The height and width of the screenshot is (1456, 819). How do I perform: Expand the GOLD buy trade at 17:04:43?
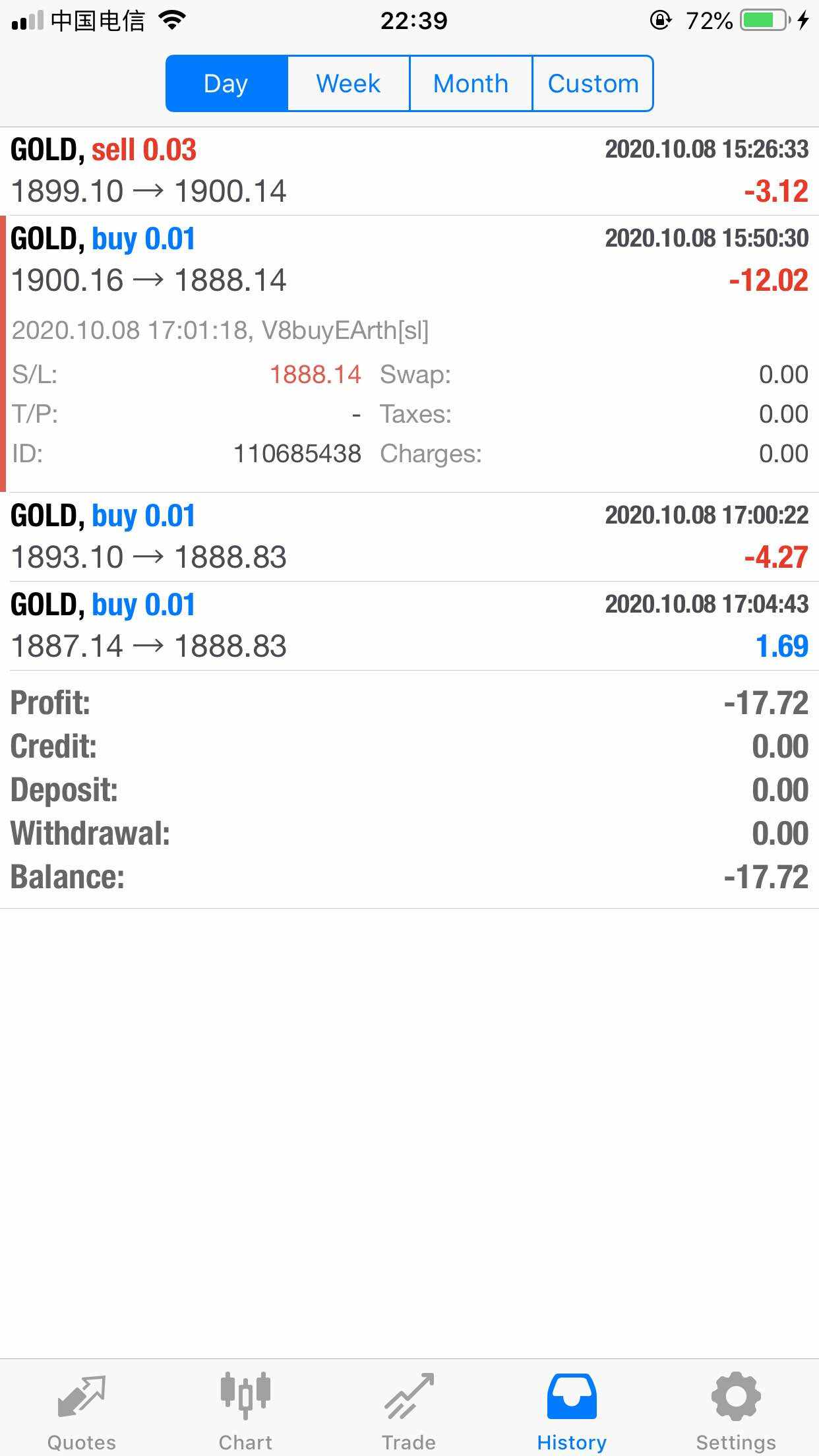coord(409,626)
